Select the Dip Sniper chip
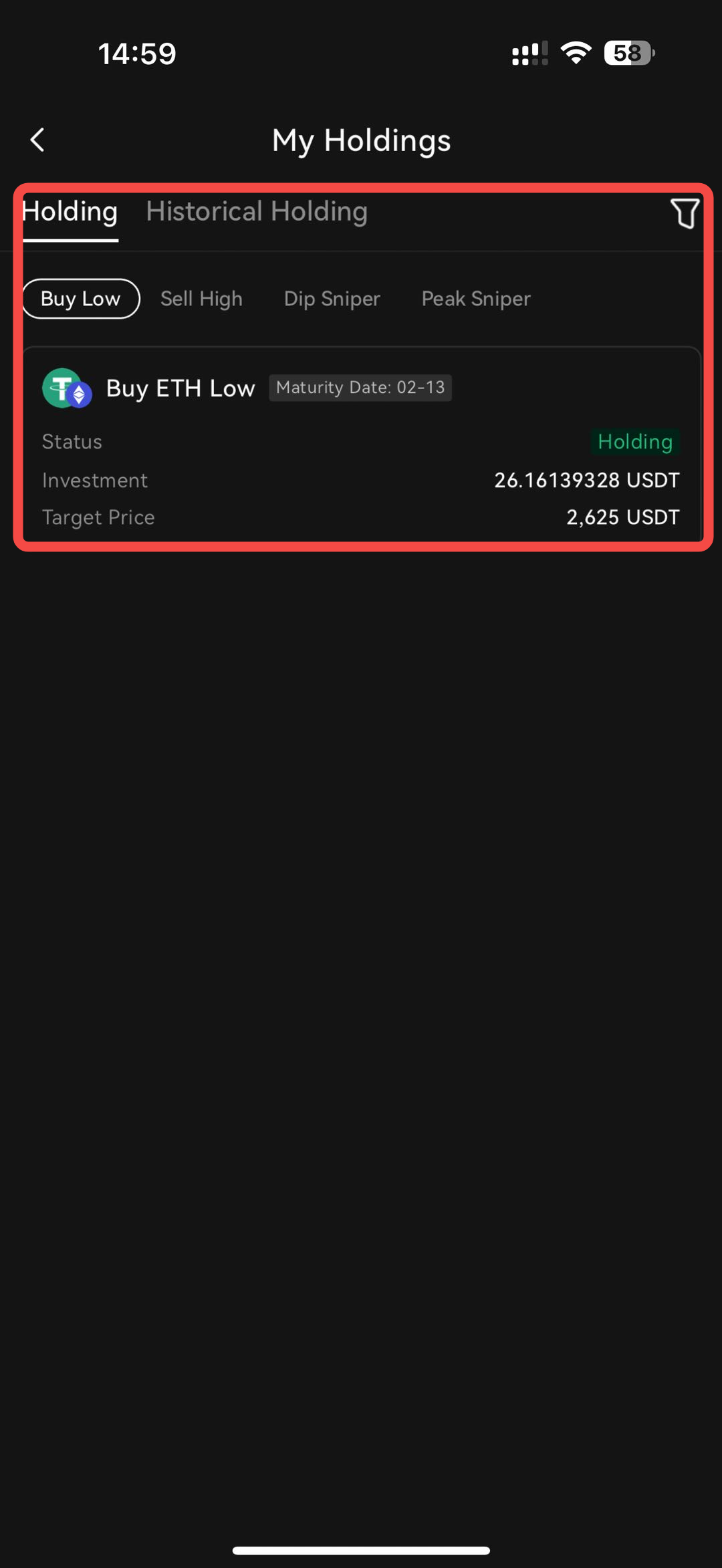This screenshot has height=1568, width=722. pos(332,299)
